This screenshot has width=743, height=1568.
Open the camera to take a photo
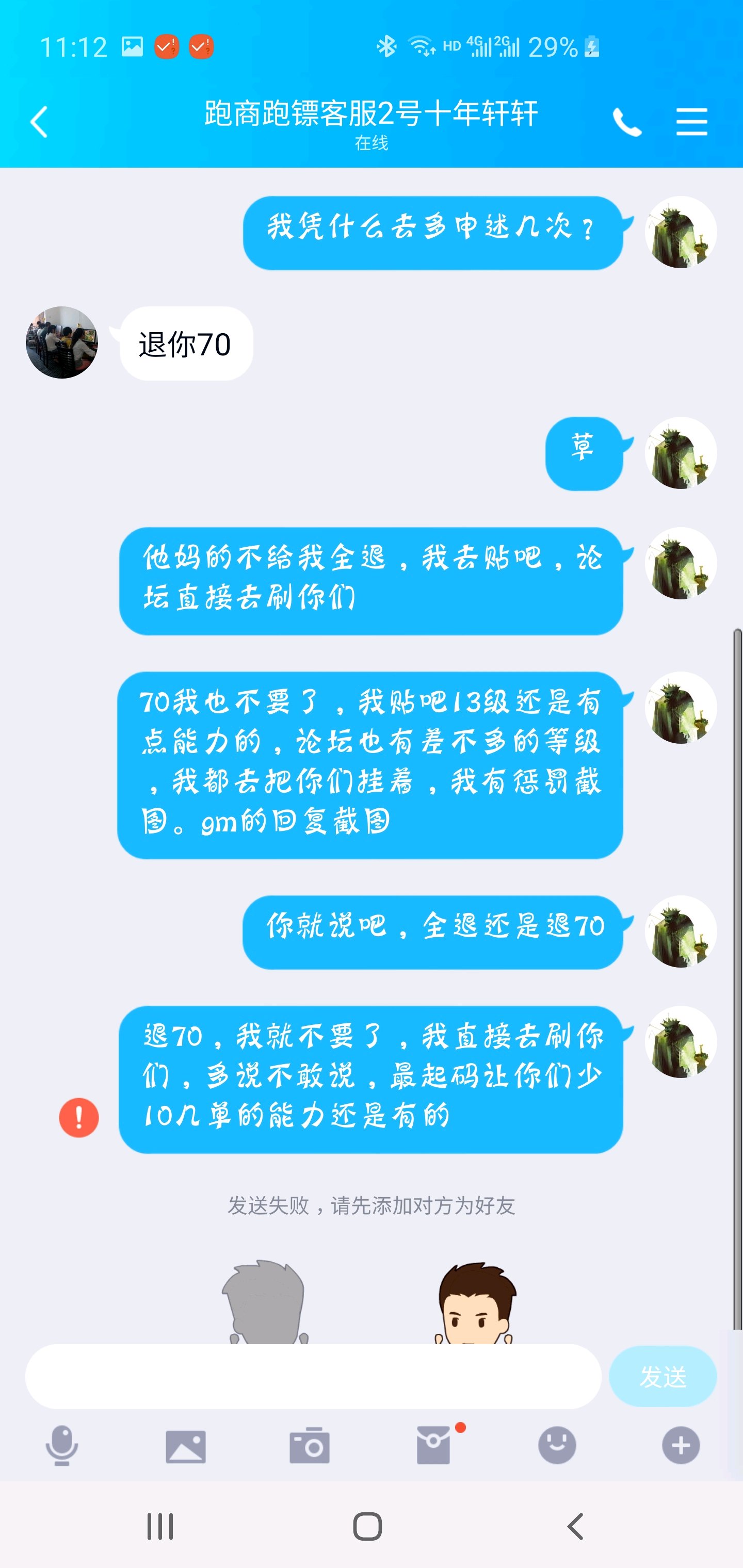pos(310,1445)
